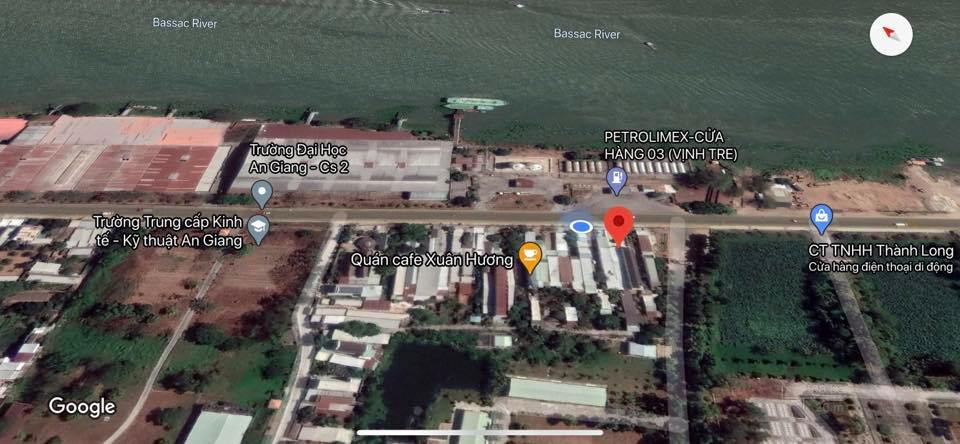The image size is (960, 444).
Task: Open the Petrolimex gas station marker
Action: point(617,180)
